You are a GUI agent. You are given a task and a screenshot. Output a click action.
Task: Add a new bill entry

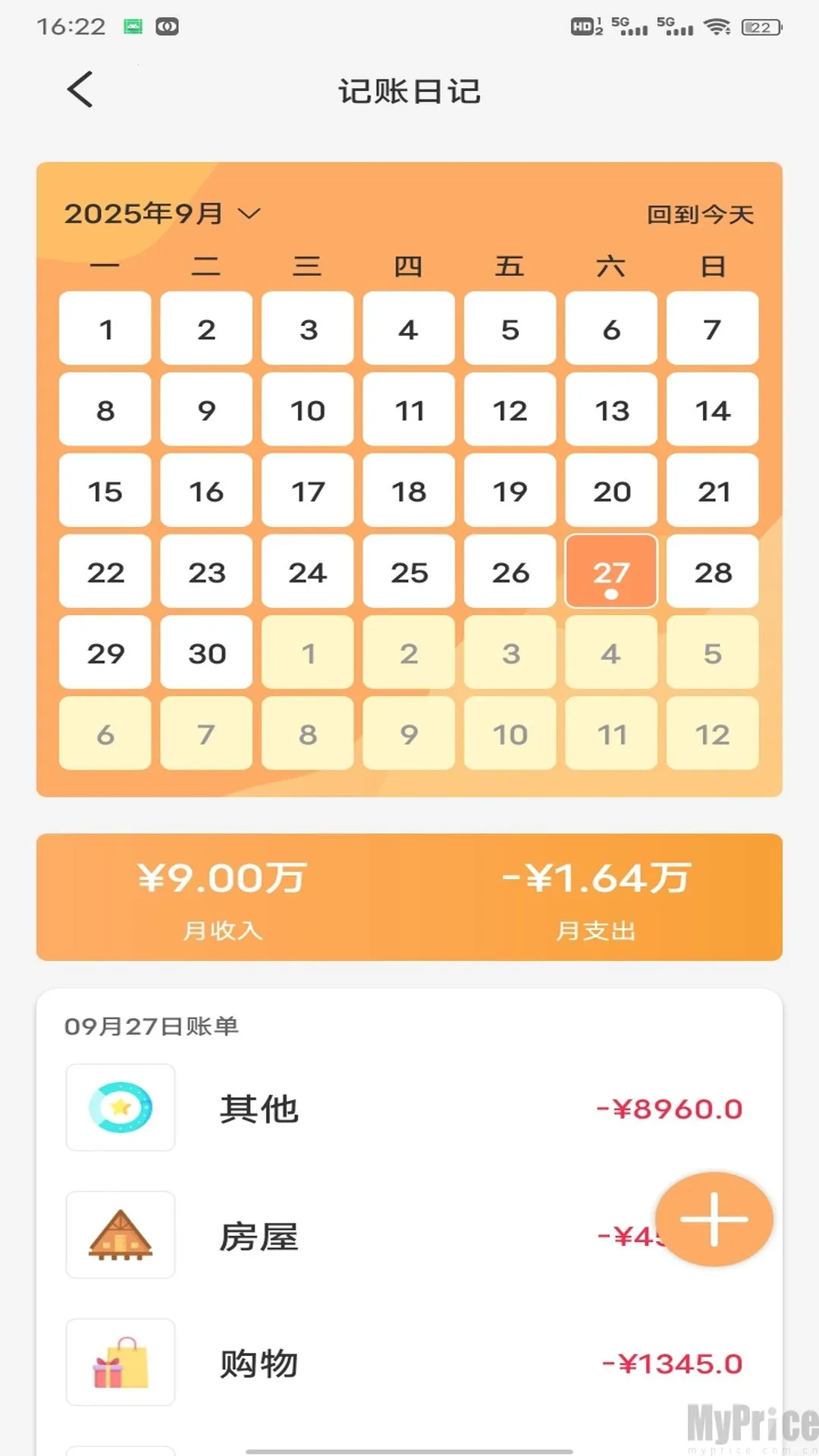coord(714,1219)
